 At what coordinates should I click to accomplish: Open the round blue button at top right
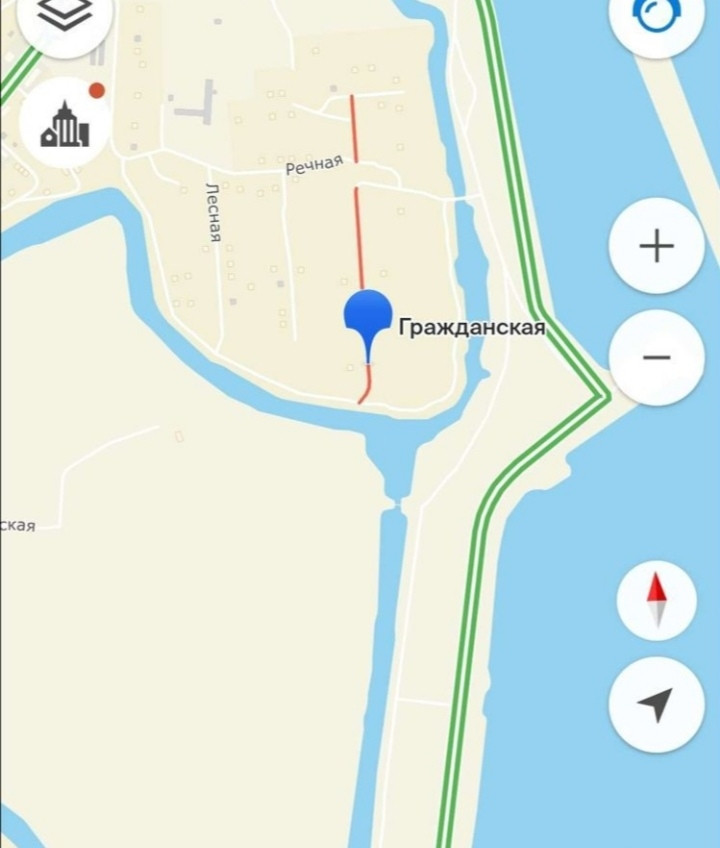tap(656, 16)
